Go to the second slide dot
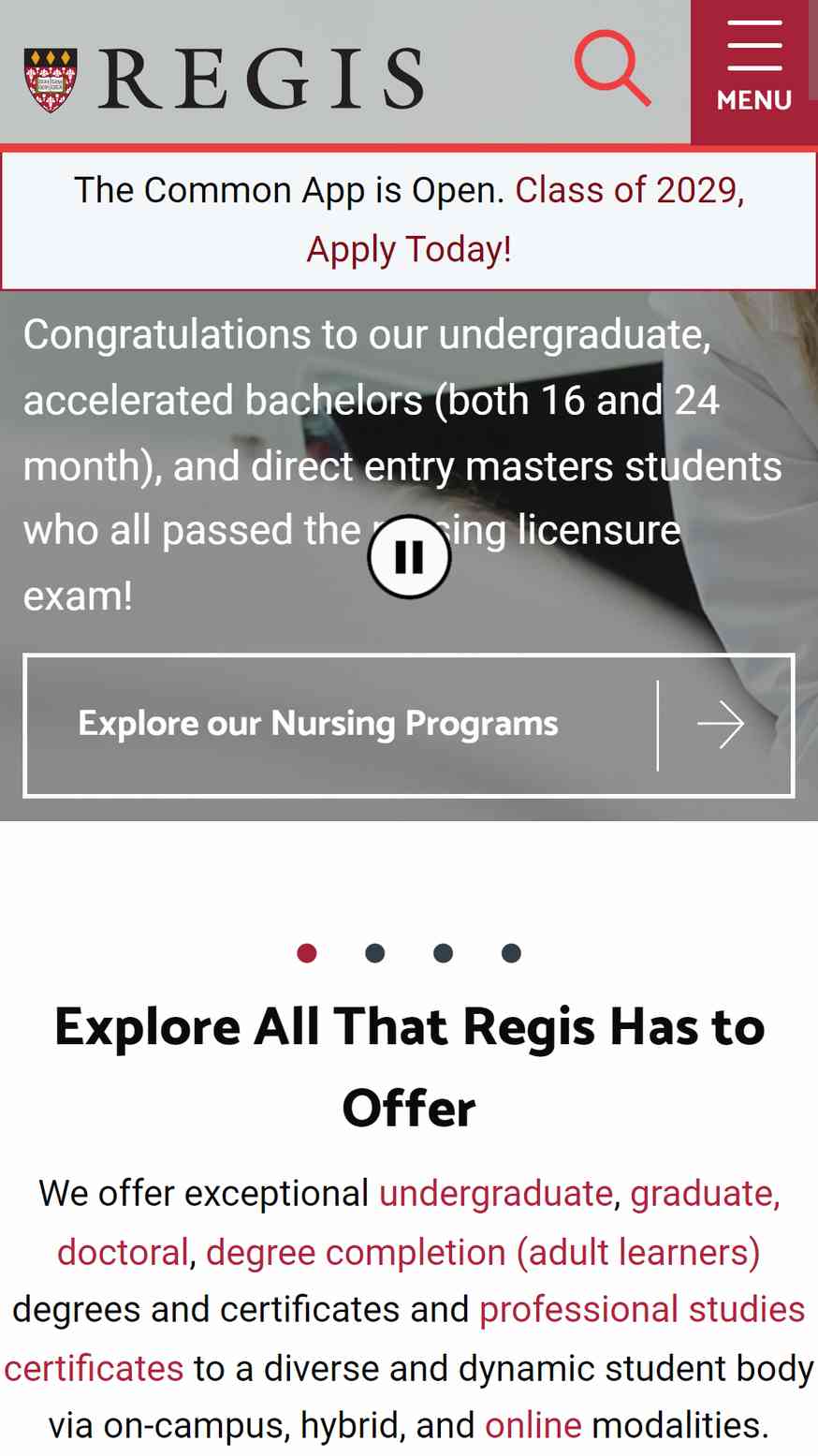The image size is (818, 1456). 375,953
